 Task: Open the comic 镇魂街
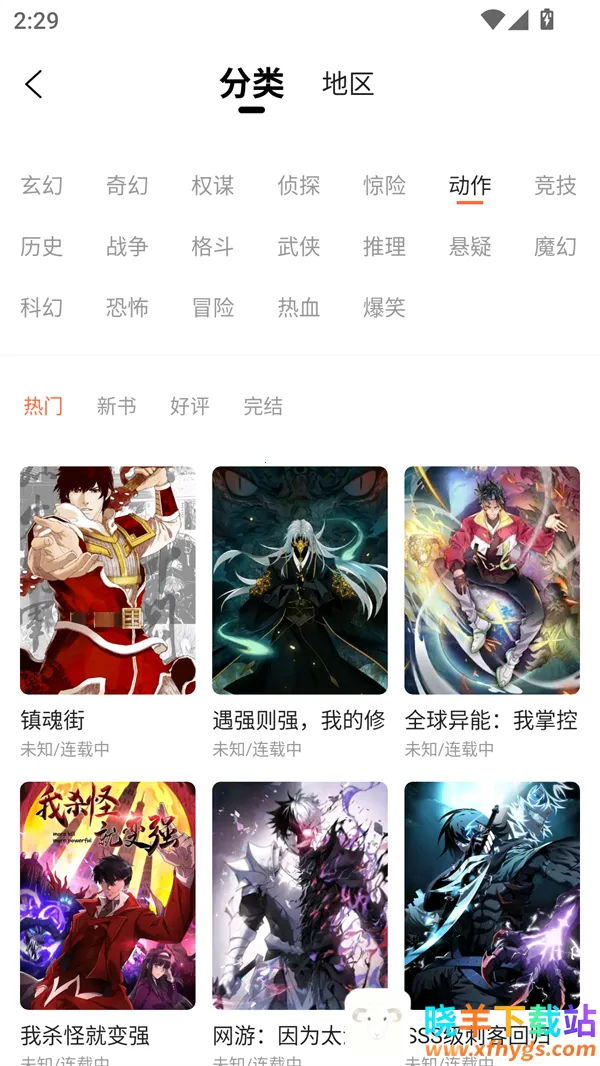108,580
